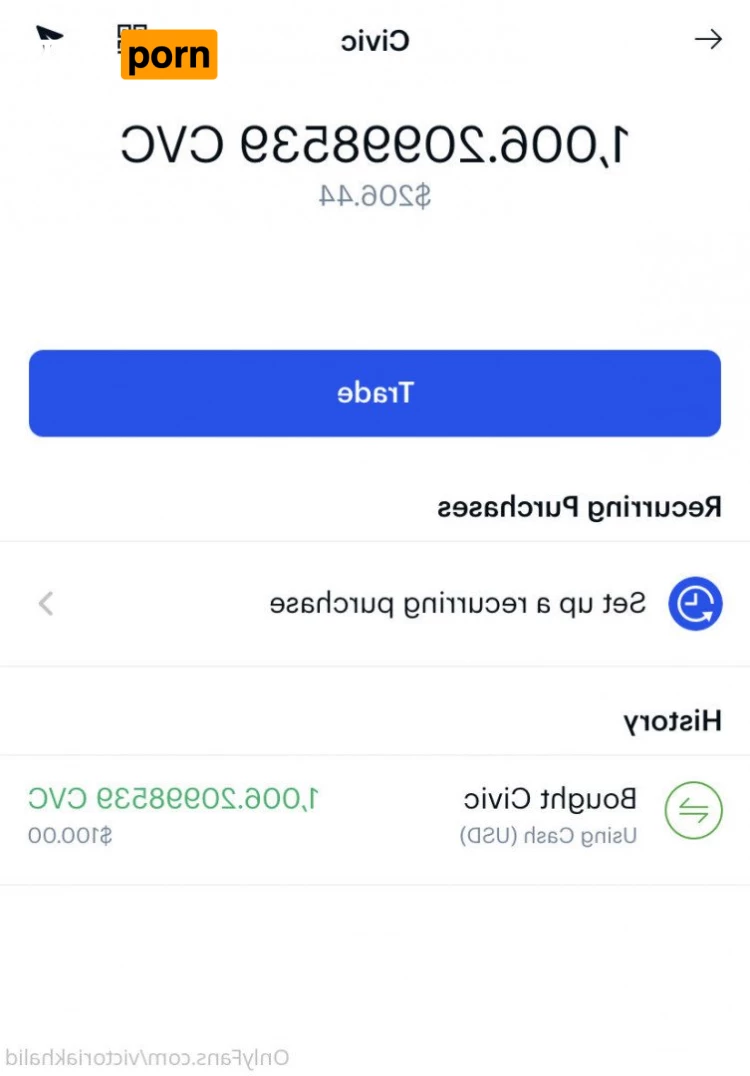Open the send paper-plane icon
The width and height of the screenshot is (750, 1076).
pyautogui.click(x=49, y=37)
